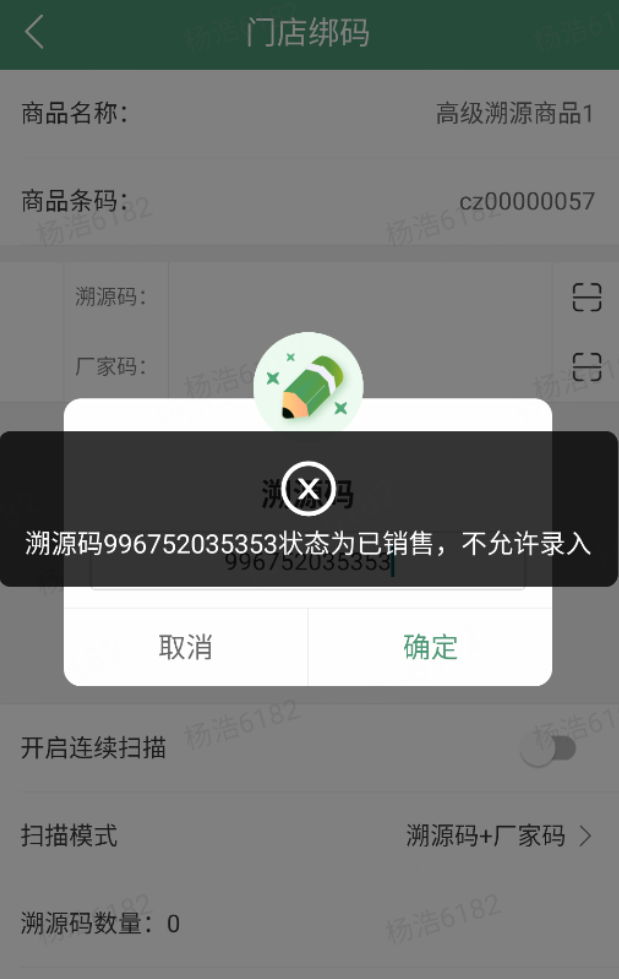Focus the 溯源码 text input in dialog
Screen dimensions: 619x979
(307, 563)
